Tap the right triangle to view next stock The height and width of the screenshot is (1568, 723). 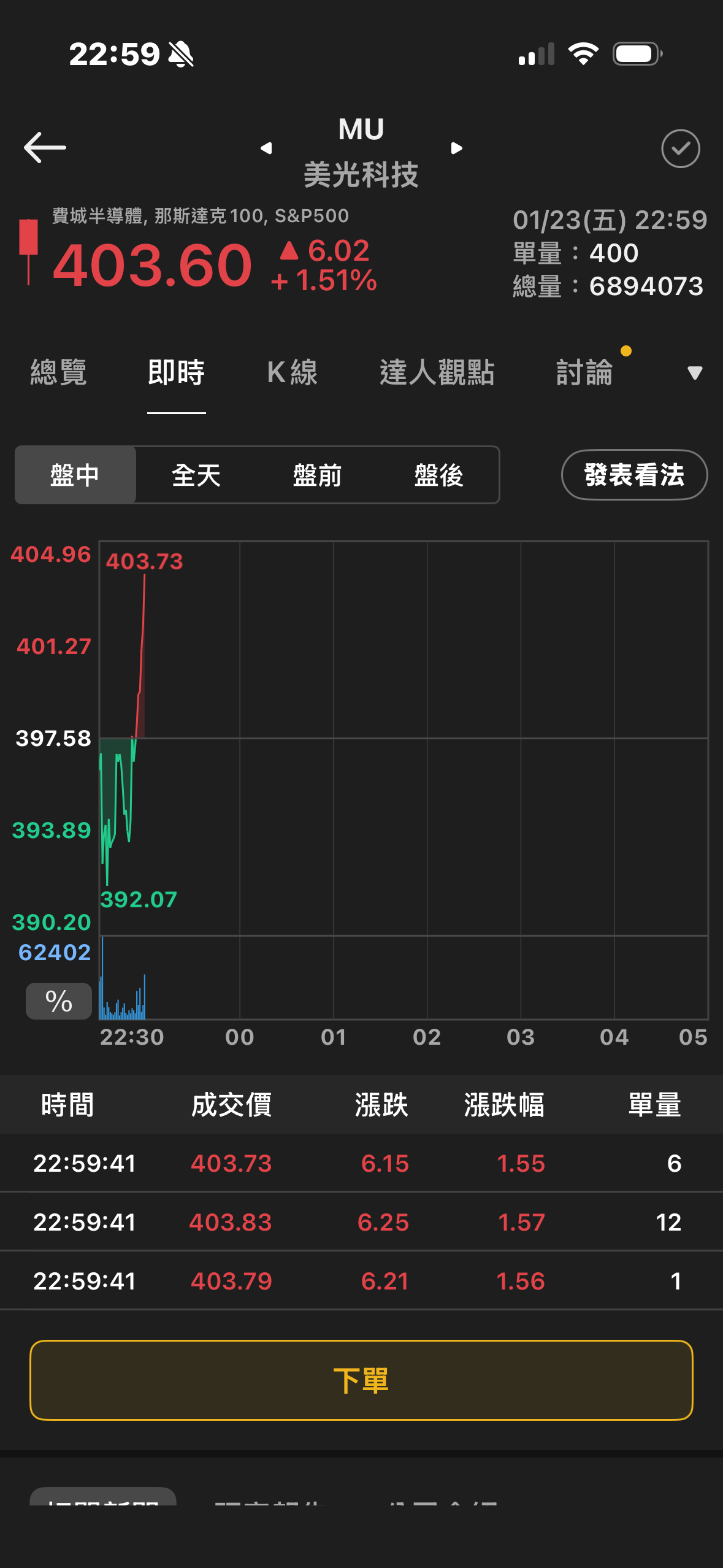(456, 148)
